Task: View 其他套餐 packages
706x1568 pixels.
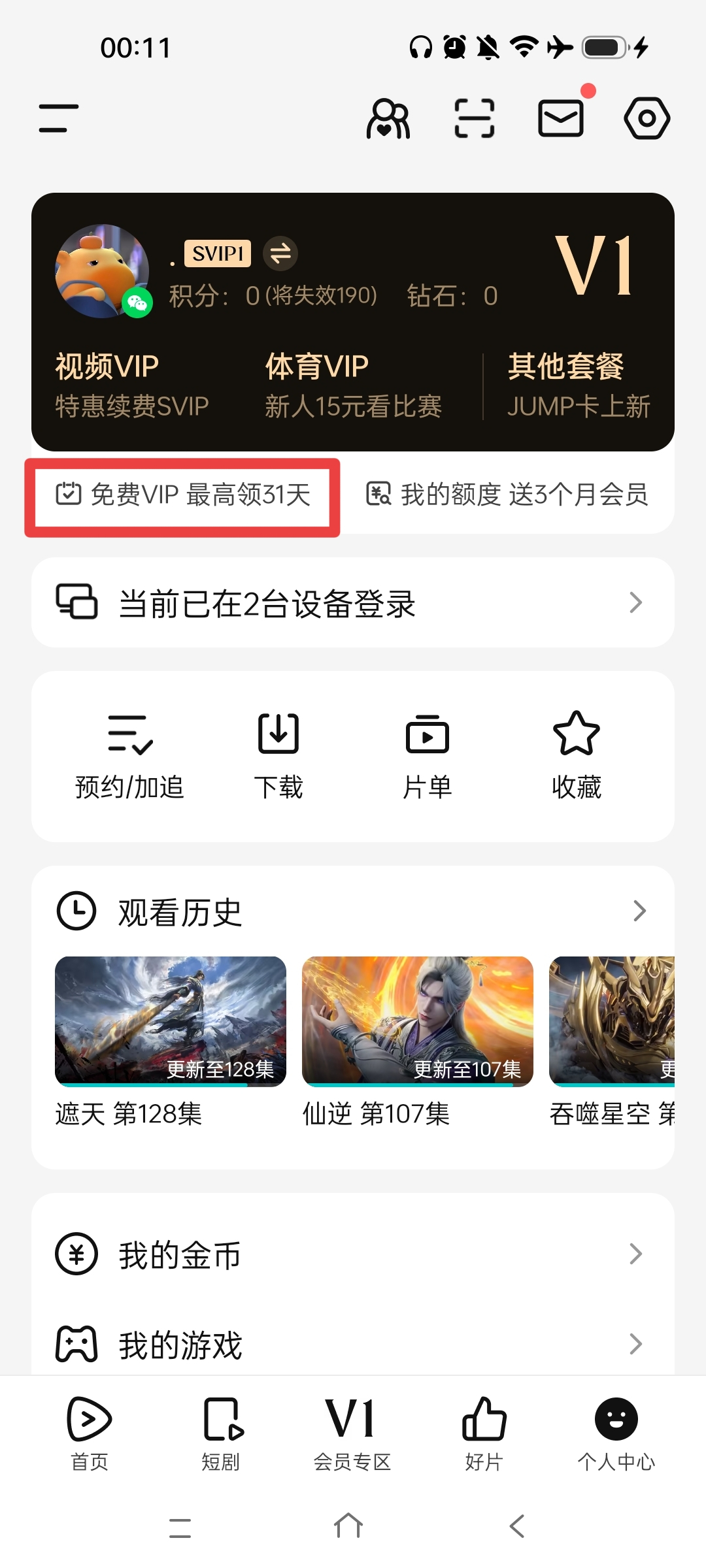Action: point(579,385)
